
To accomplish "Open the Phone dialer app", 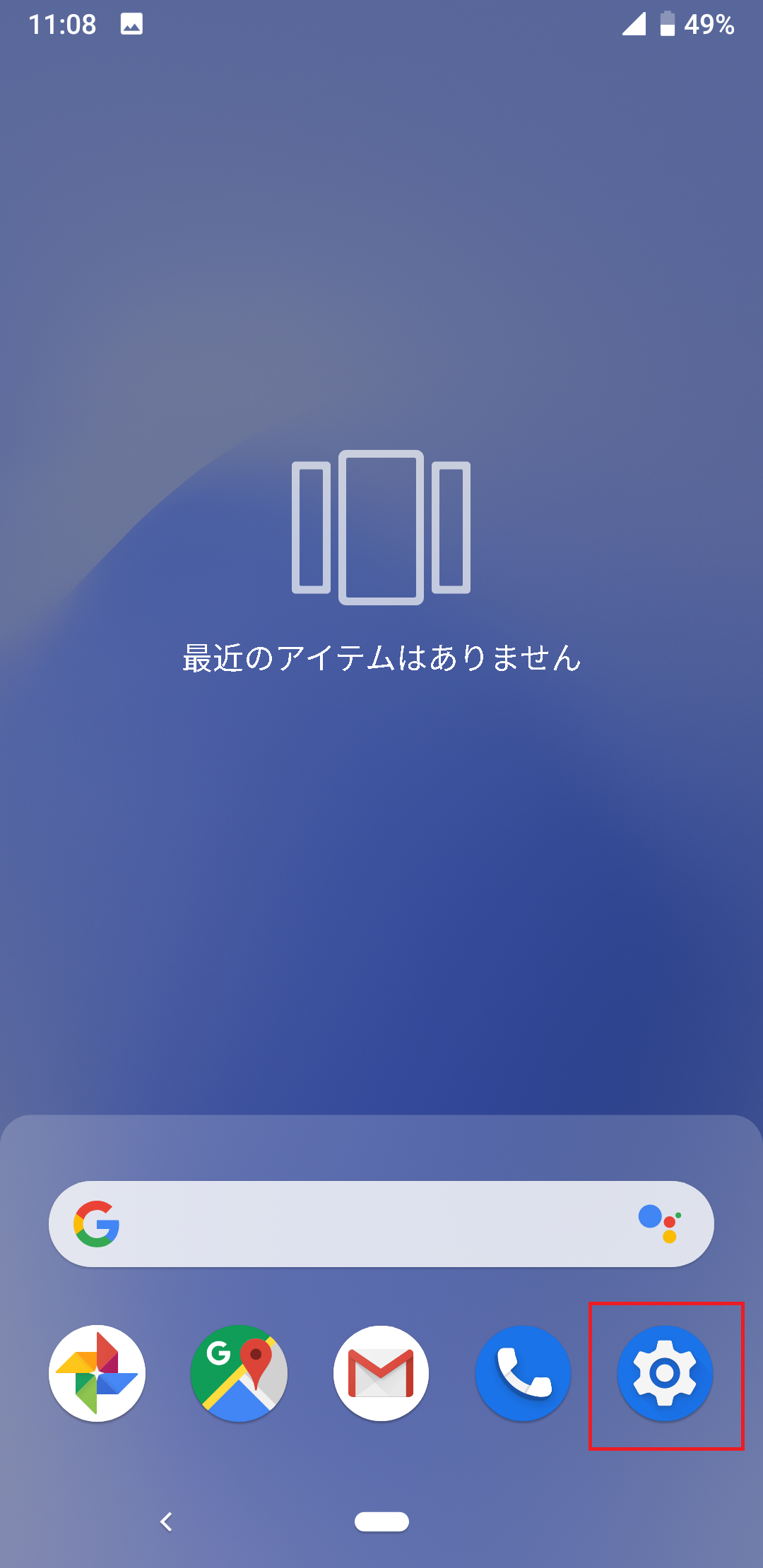I will tap(523, 1372).
